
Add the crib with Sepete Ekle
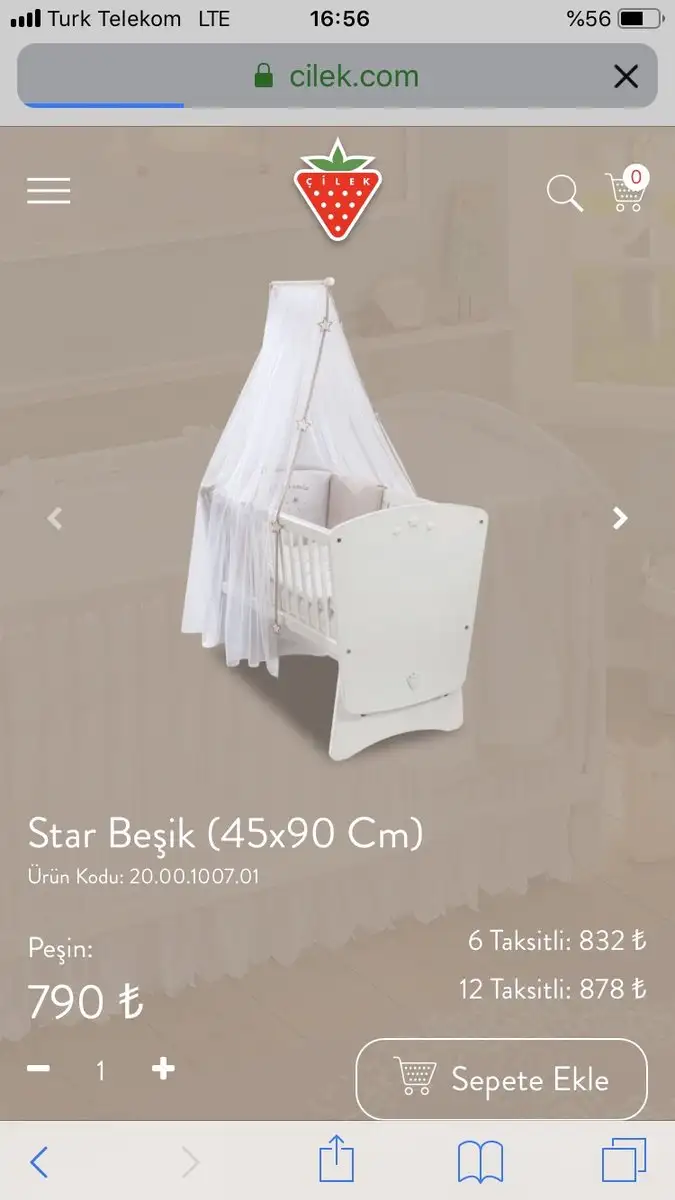point(502,1079)
